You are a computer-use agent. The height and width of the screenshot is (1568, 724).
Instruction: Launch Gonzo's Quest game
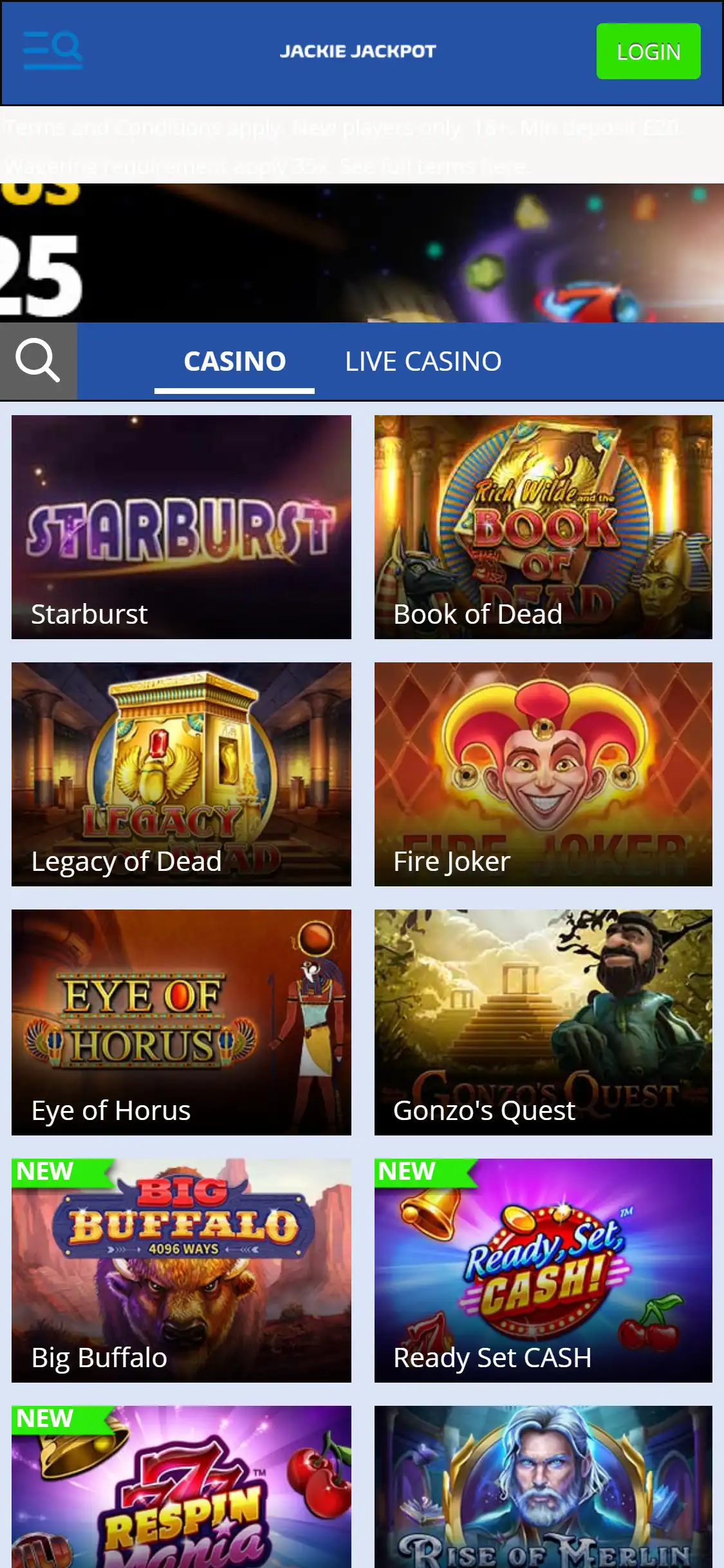(543, 1022)
